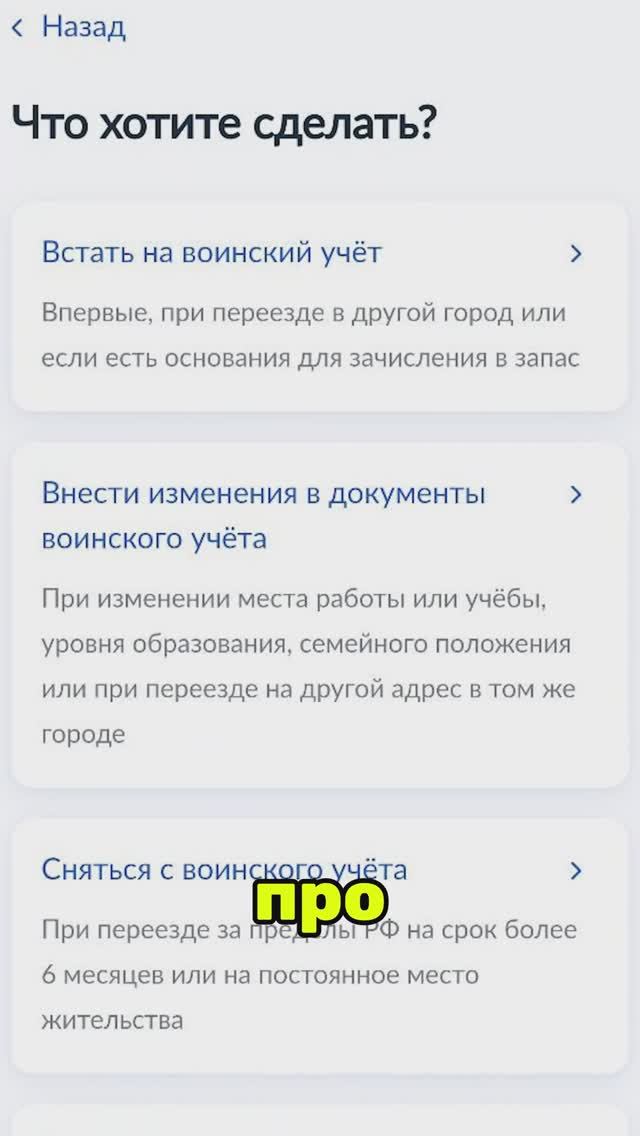Screen dimensions: 640x1136
Task: Select Внести изменения в документы воинского учёта
Action: point(264,515)
